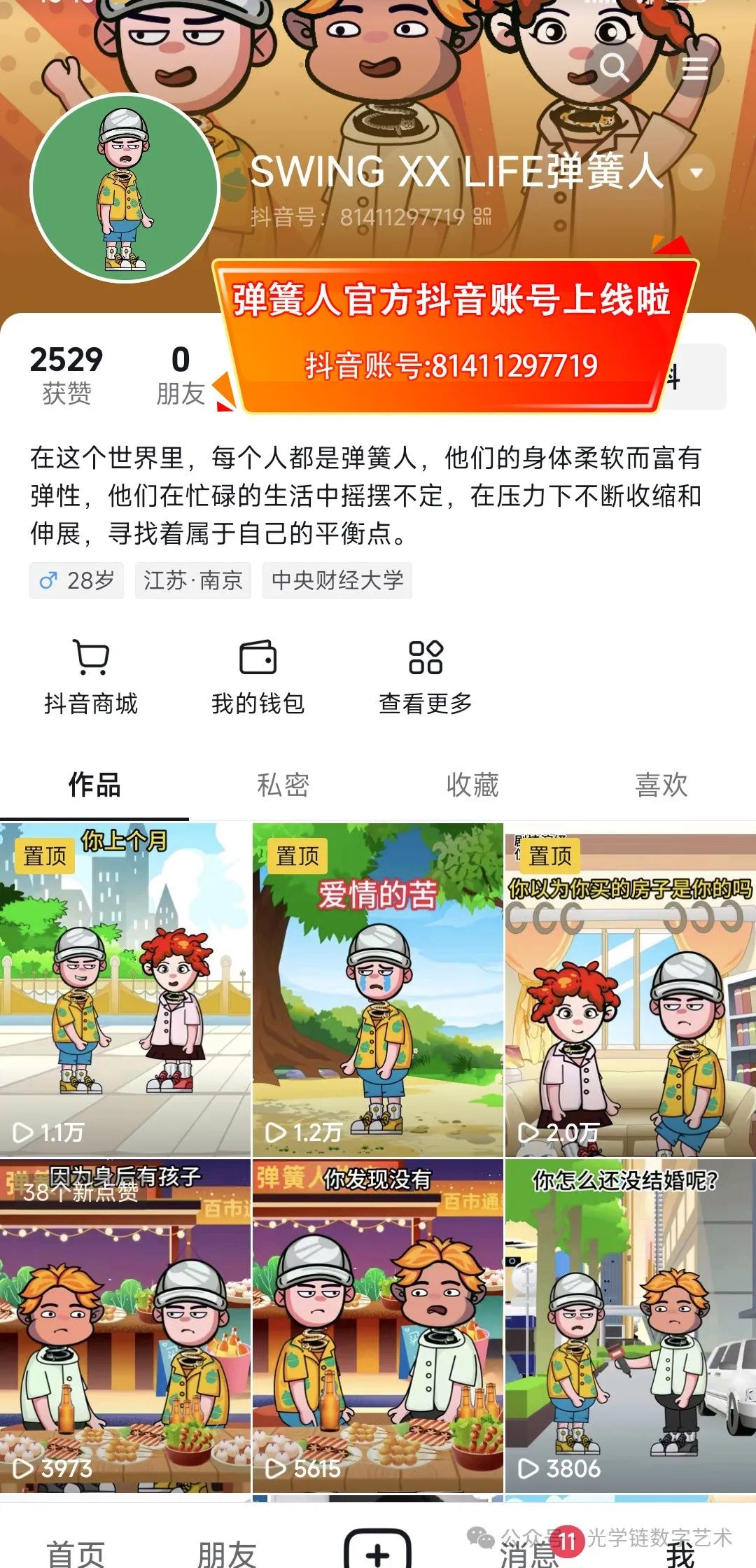
Task: Select the male gender age tag 28岁
Action: (x=77, y=580)
